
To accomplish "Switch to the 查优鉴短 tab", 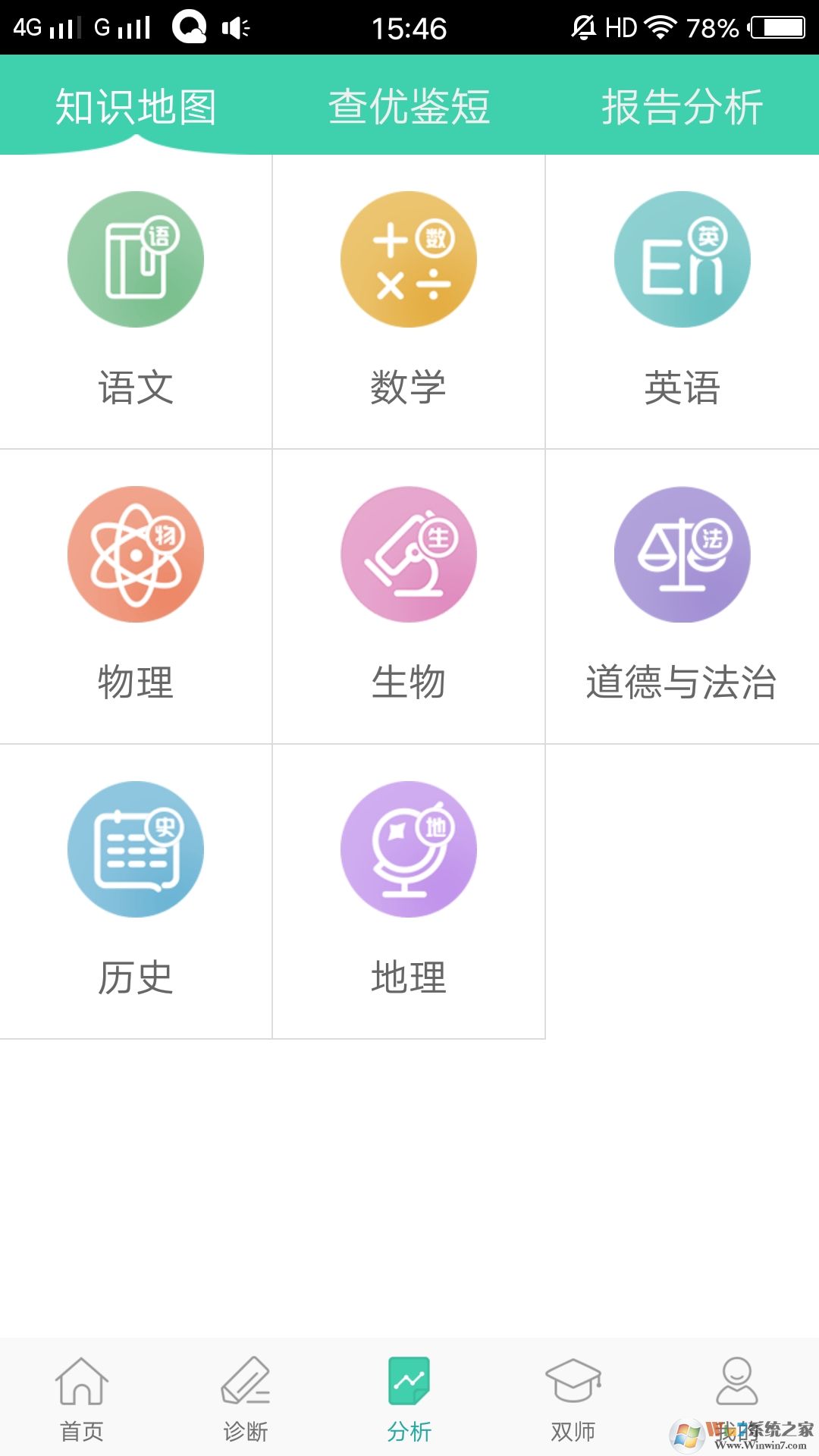I will [x=409, y=106].
